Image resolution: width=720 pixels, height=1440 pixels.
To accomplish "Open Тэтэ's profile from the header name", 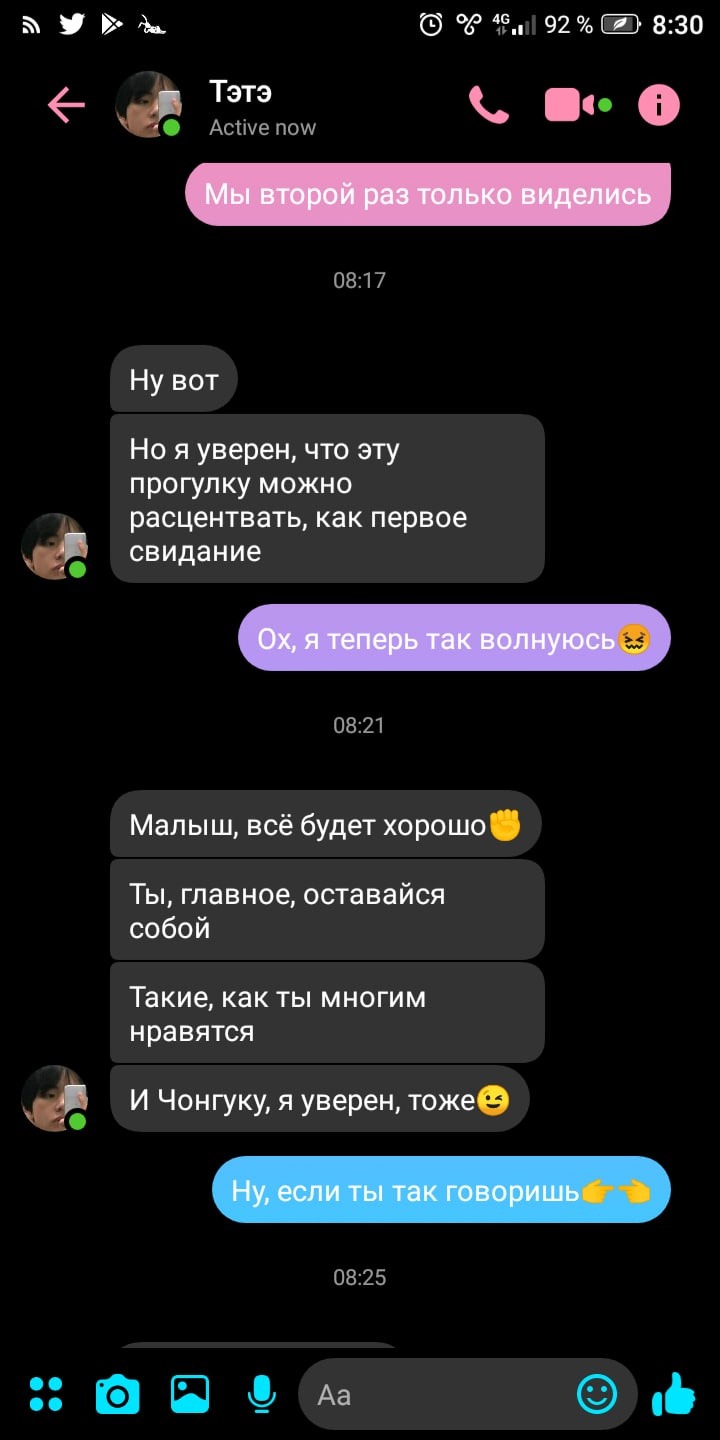I will pyautogui.click(x=240, y=92).
